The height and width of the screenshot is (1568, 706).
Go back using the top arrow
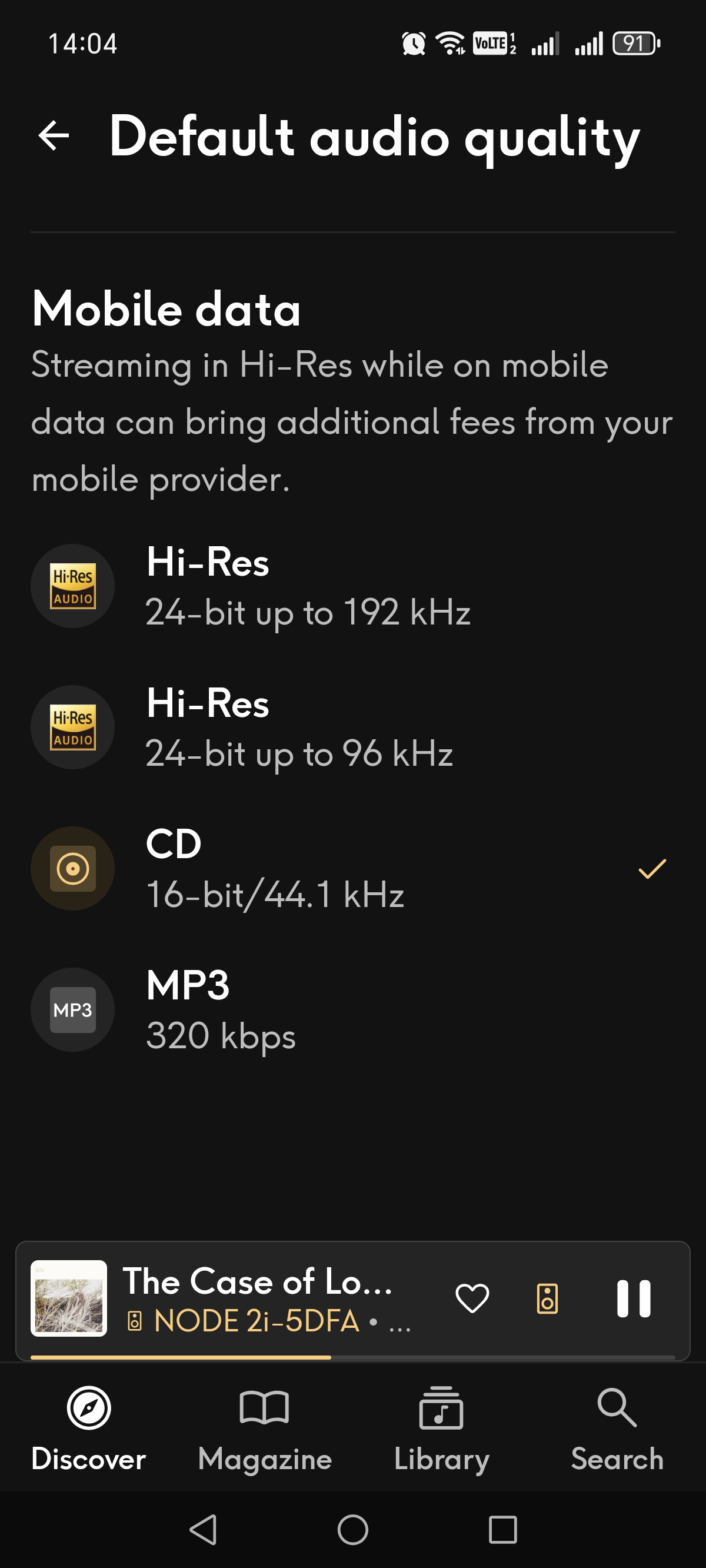[54, 135]
